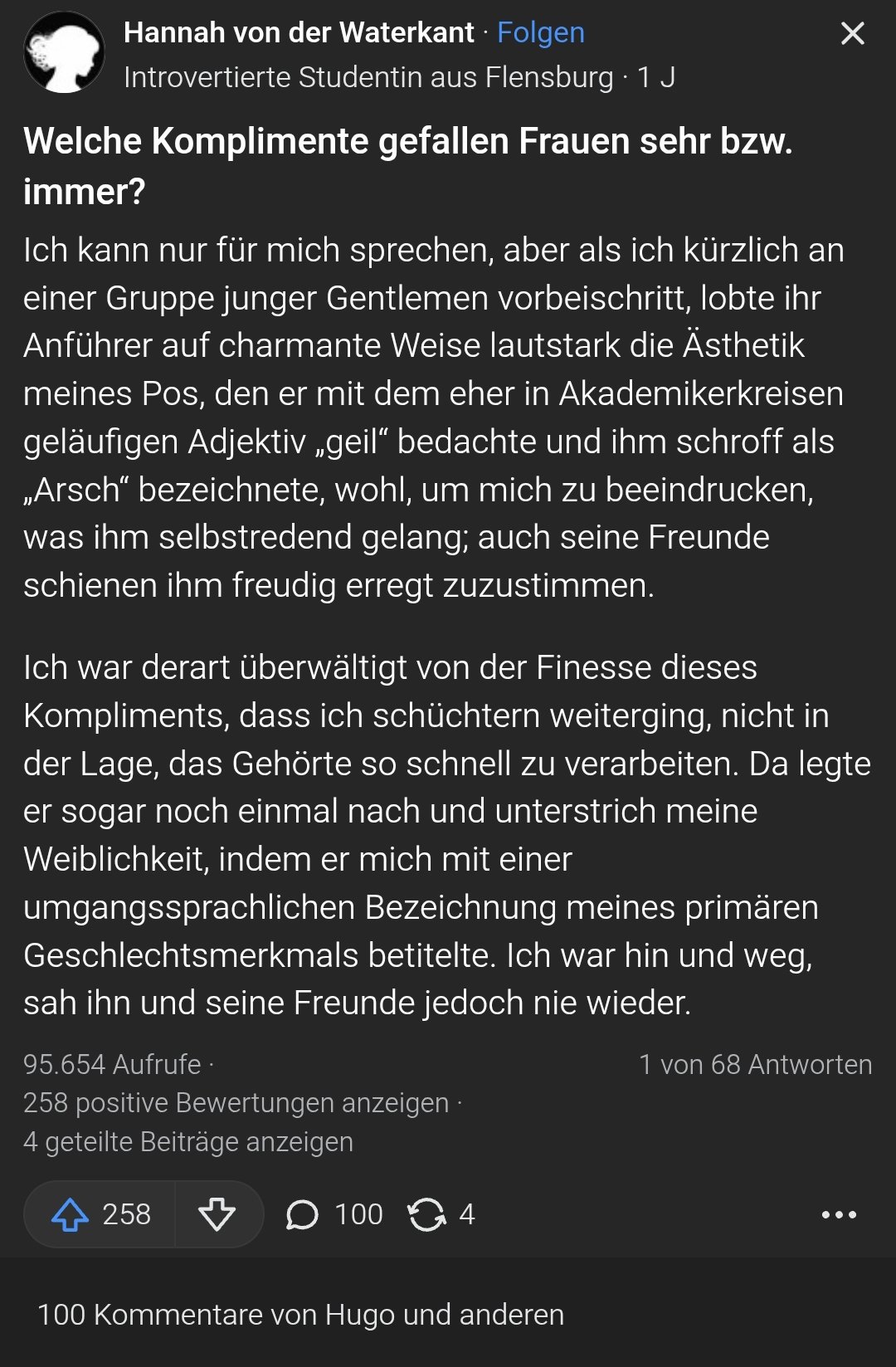
Task: Open the 100 comments from Hugo and others
Action: pos(300,1315)
